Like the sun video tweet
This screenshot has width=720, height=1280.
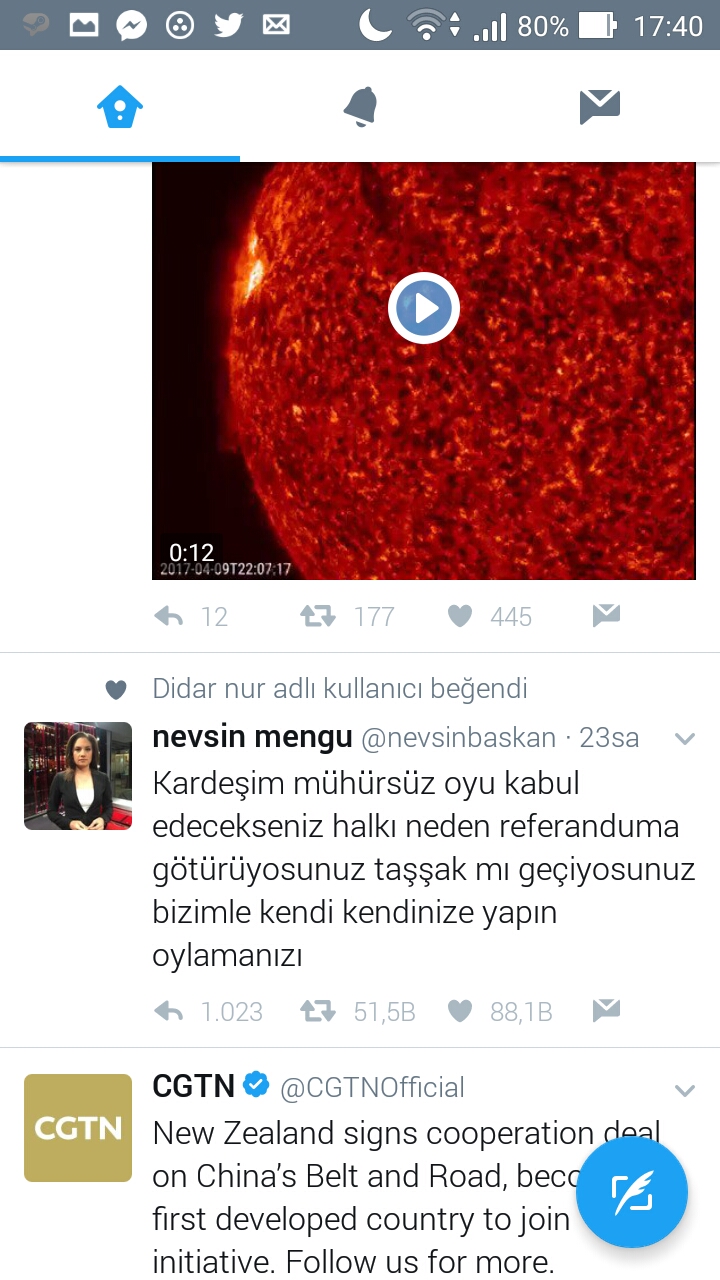tap(460, 617)
